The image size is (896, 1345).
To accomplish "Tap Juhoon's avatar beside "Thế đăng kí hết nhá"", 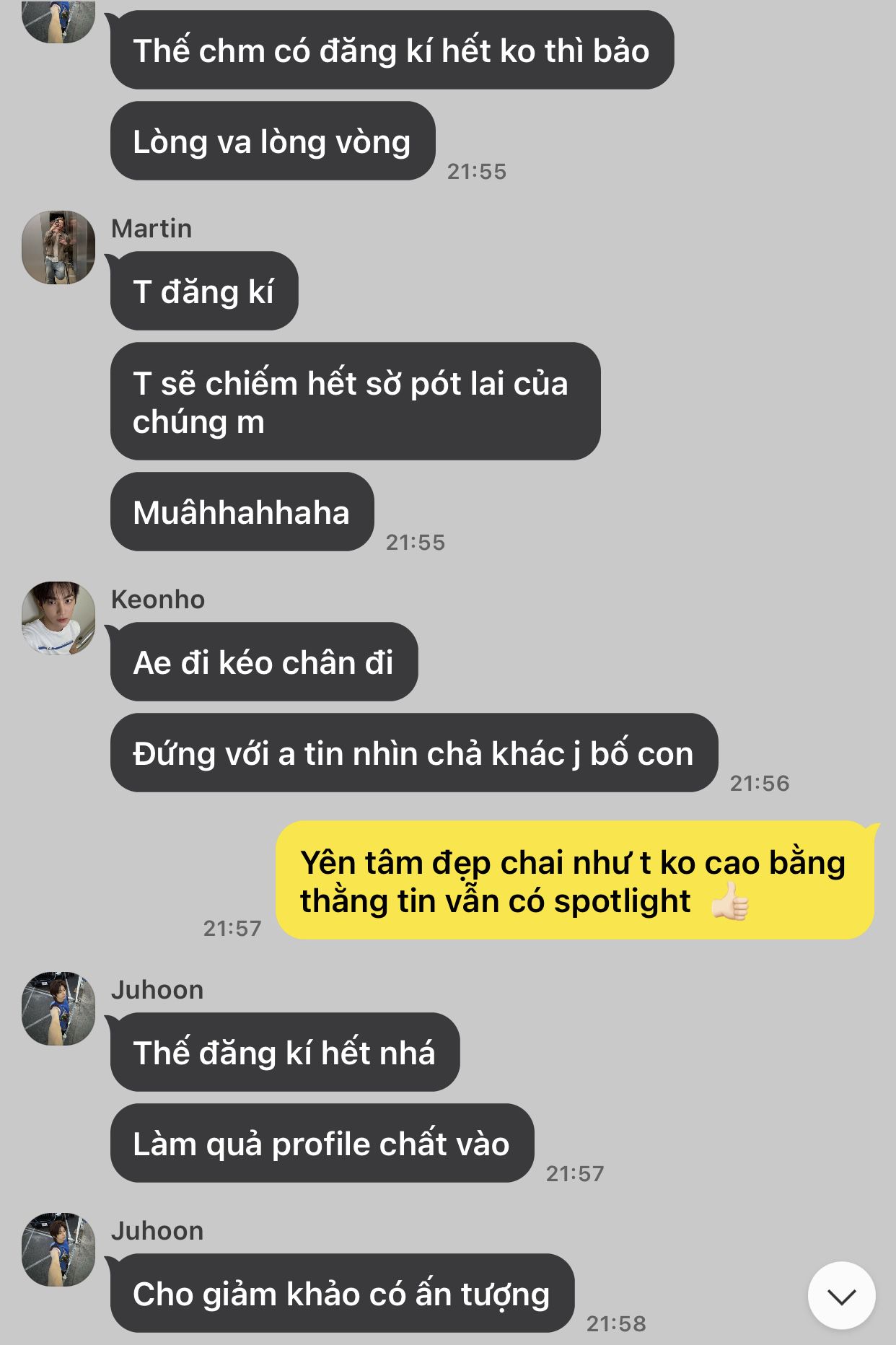I will pos(58,1009).
